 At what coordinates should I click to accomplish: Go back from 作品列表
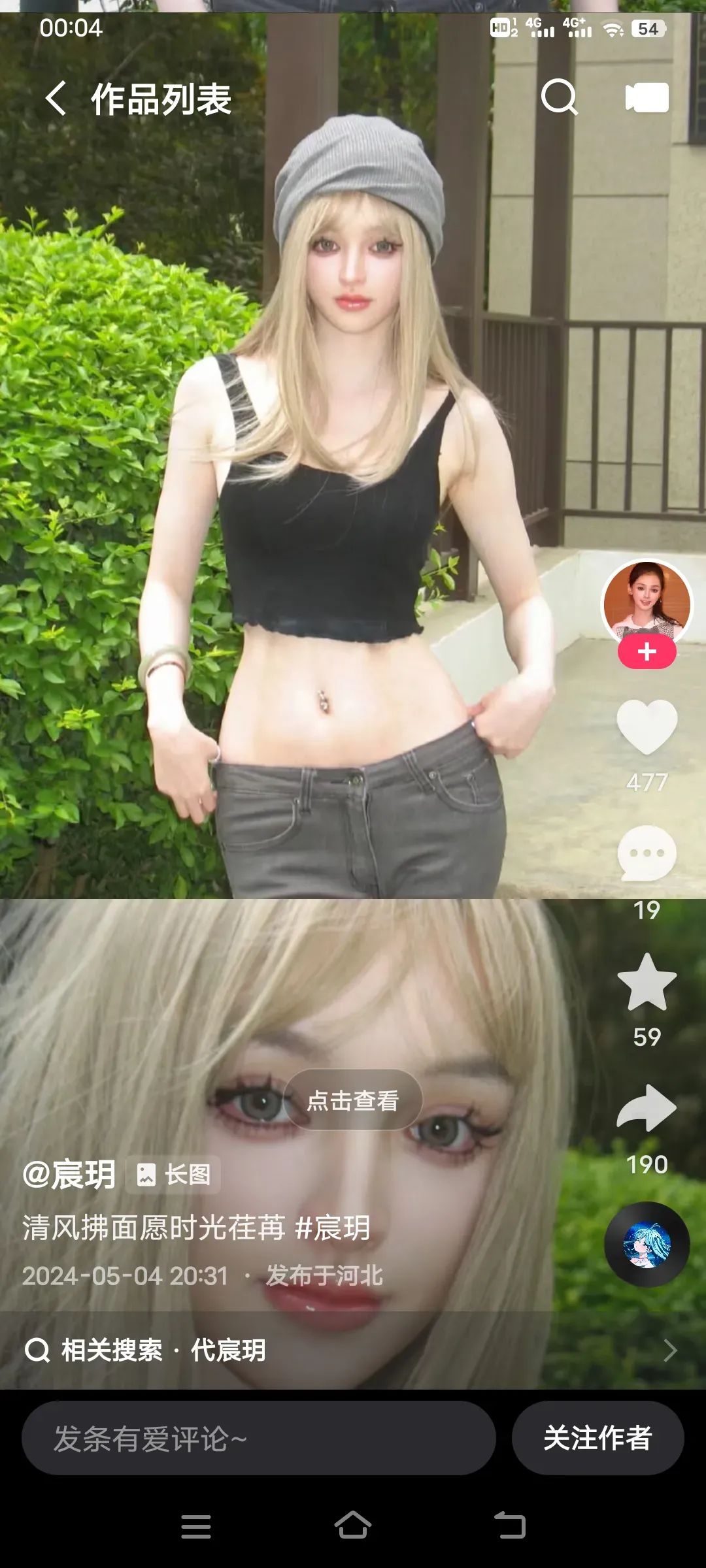coord(56,99)
